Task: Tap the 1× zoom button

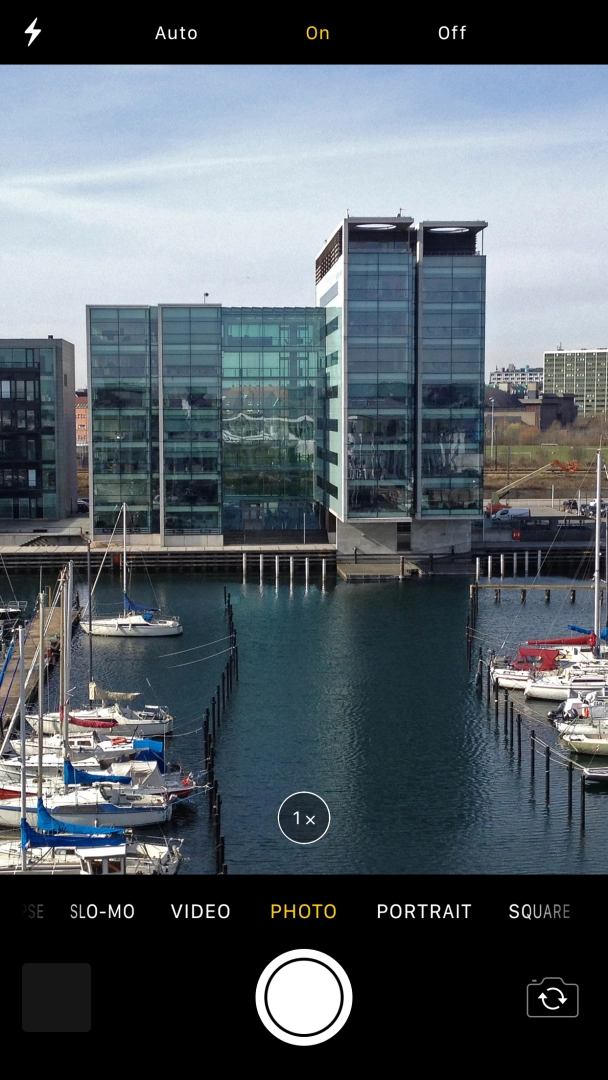Action: click(304, 818)
